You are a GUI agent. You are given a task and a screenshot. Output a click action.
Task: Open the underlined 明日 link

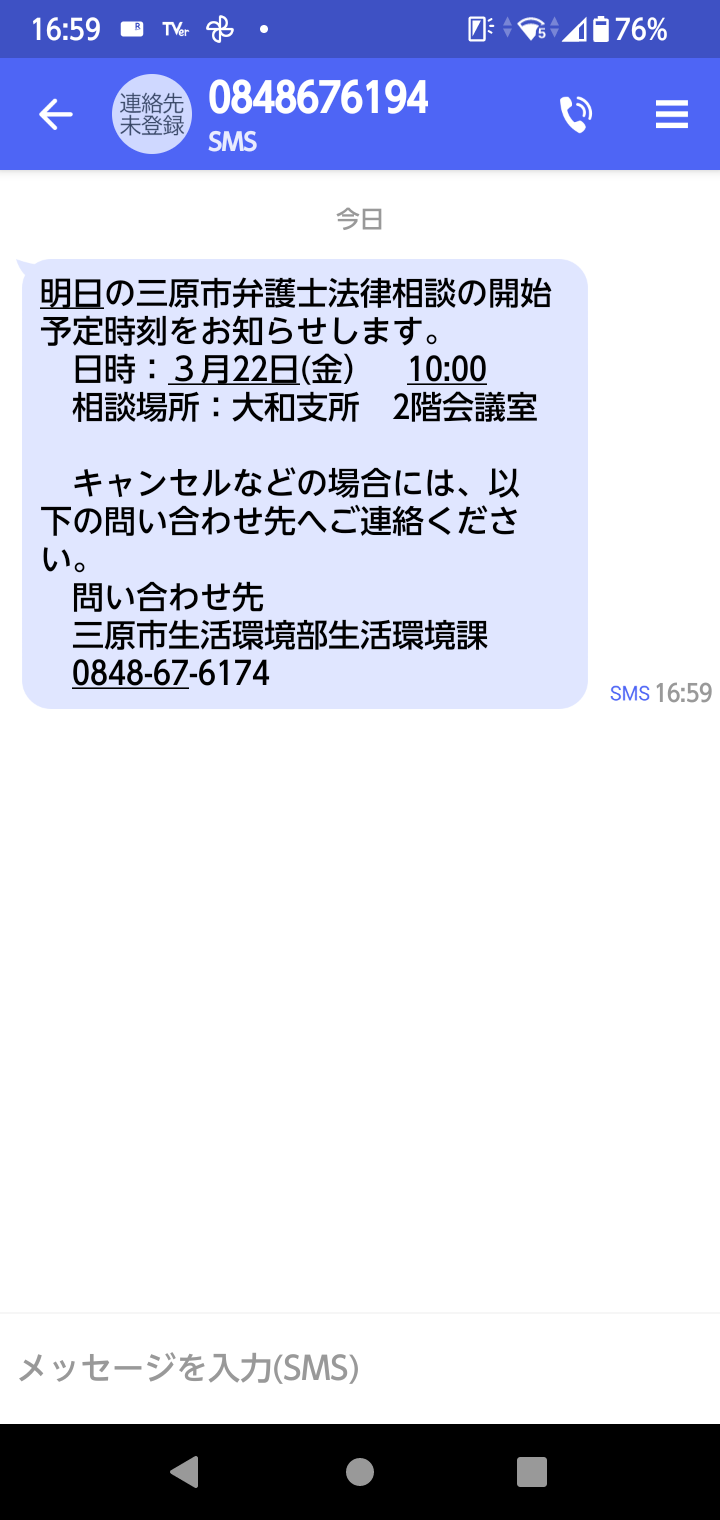(72, 294)
